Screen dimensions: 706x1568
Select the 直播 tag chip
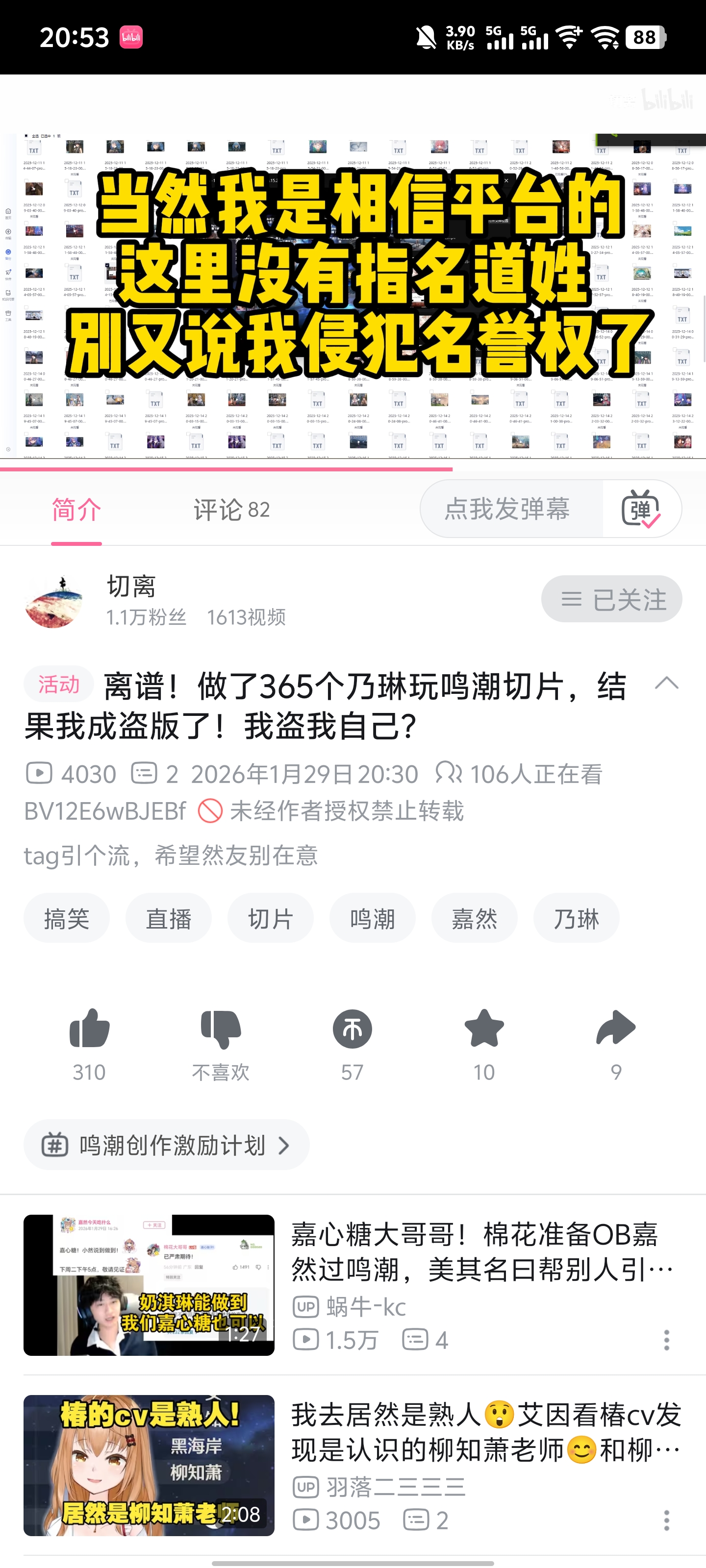(x=168, y=918)
